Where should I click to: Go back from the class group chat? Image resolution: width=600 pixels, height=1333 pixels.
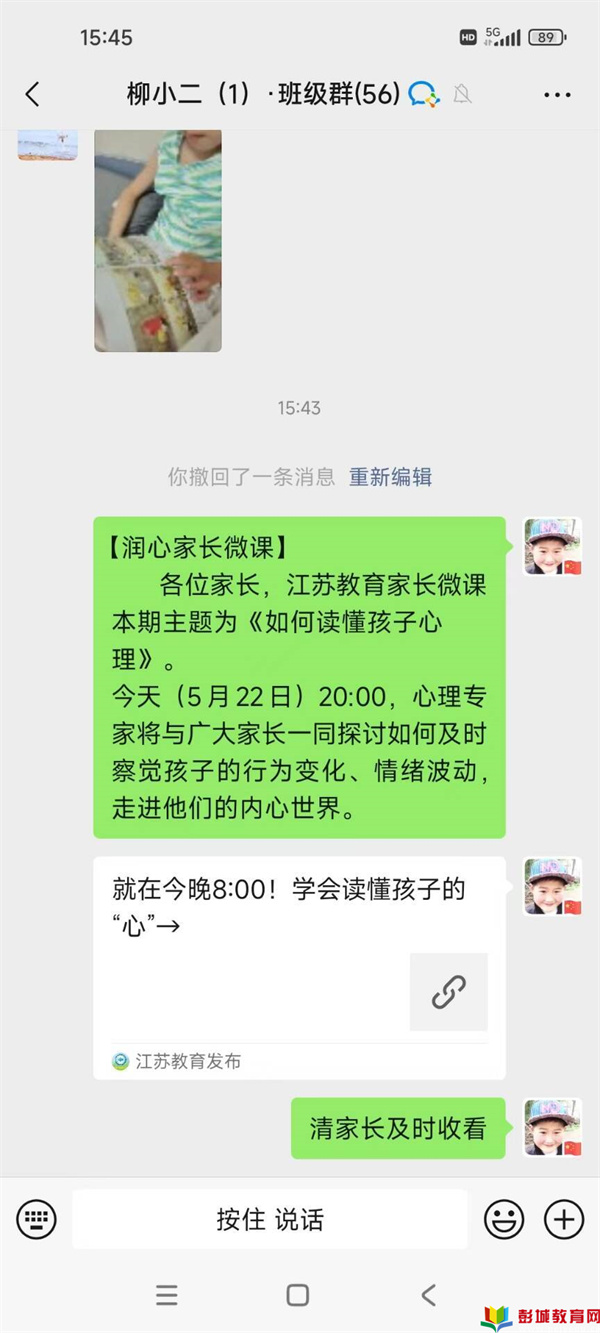32,95
